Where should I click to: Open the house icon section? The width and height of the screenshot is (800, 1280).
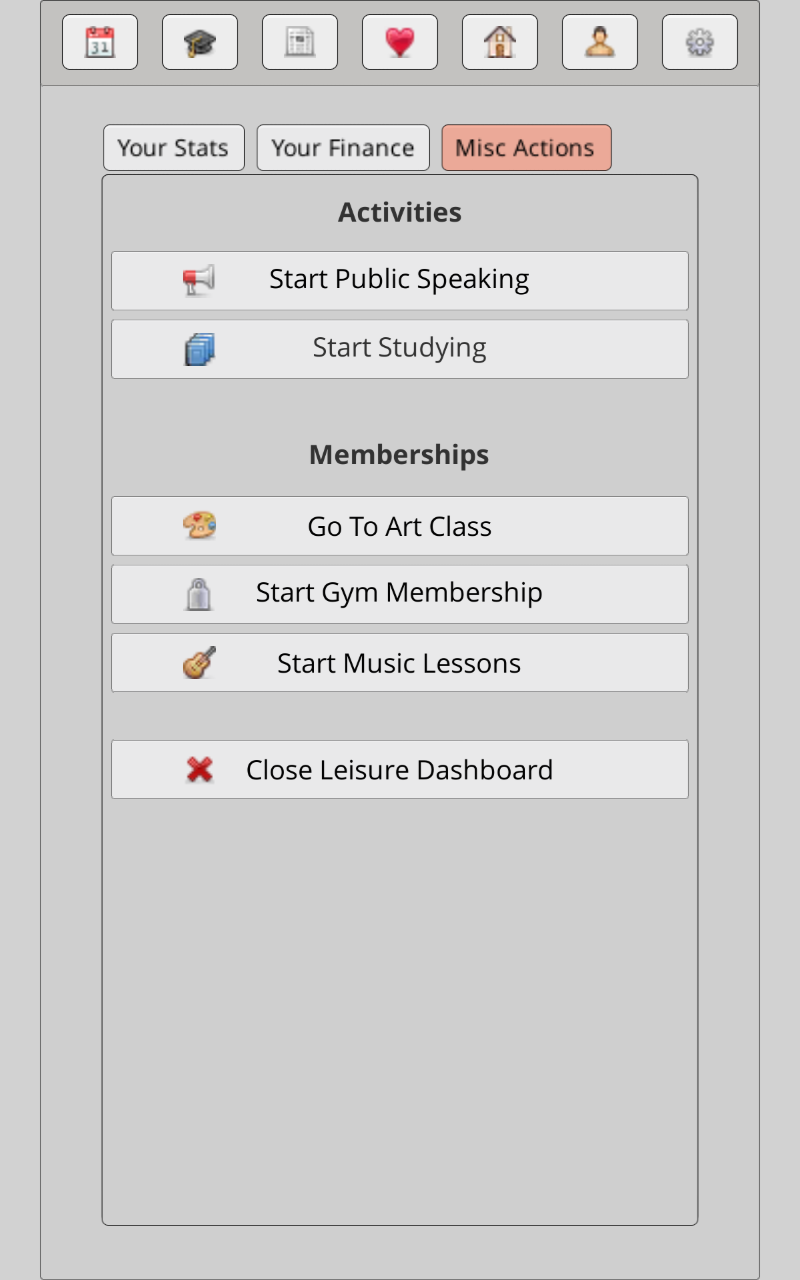point(500,42)
